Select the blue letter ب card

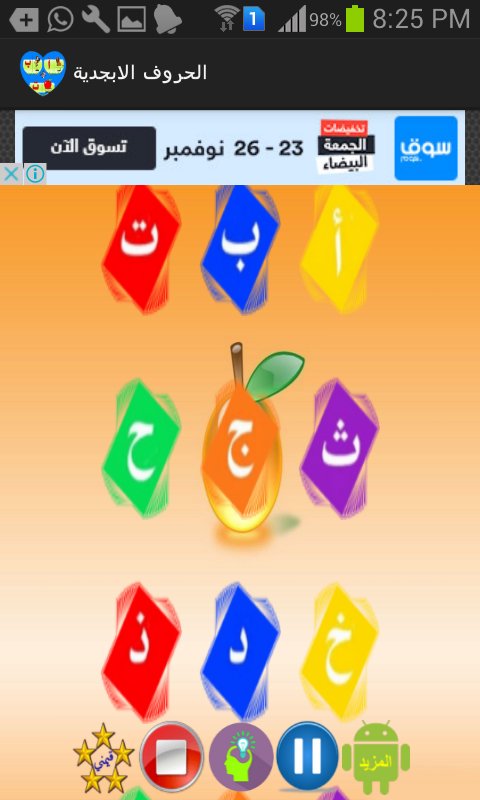[x=240, y=248]
